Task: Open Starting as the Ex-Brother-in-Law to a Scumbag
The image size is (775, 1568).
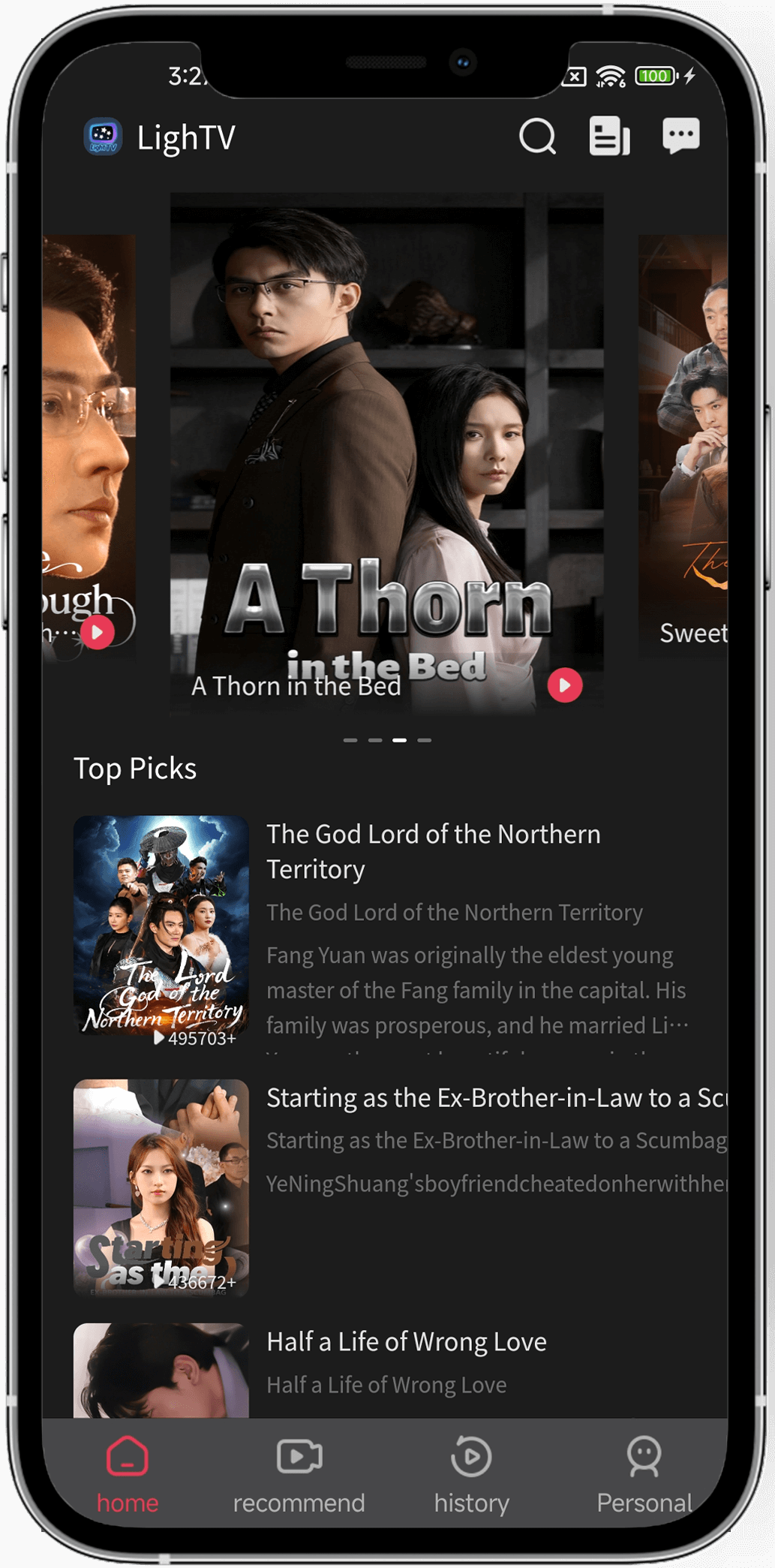Action: (x=495, y=1098)
